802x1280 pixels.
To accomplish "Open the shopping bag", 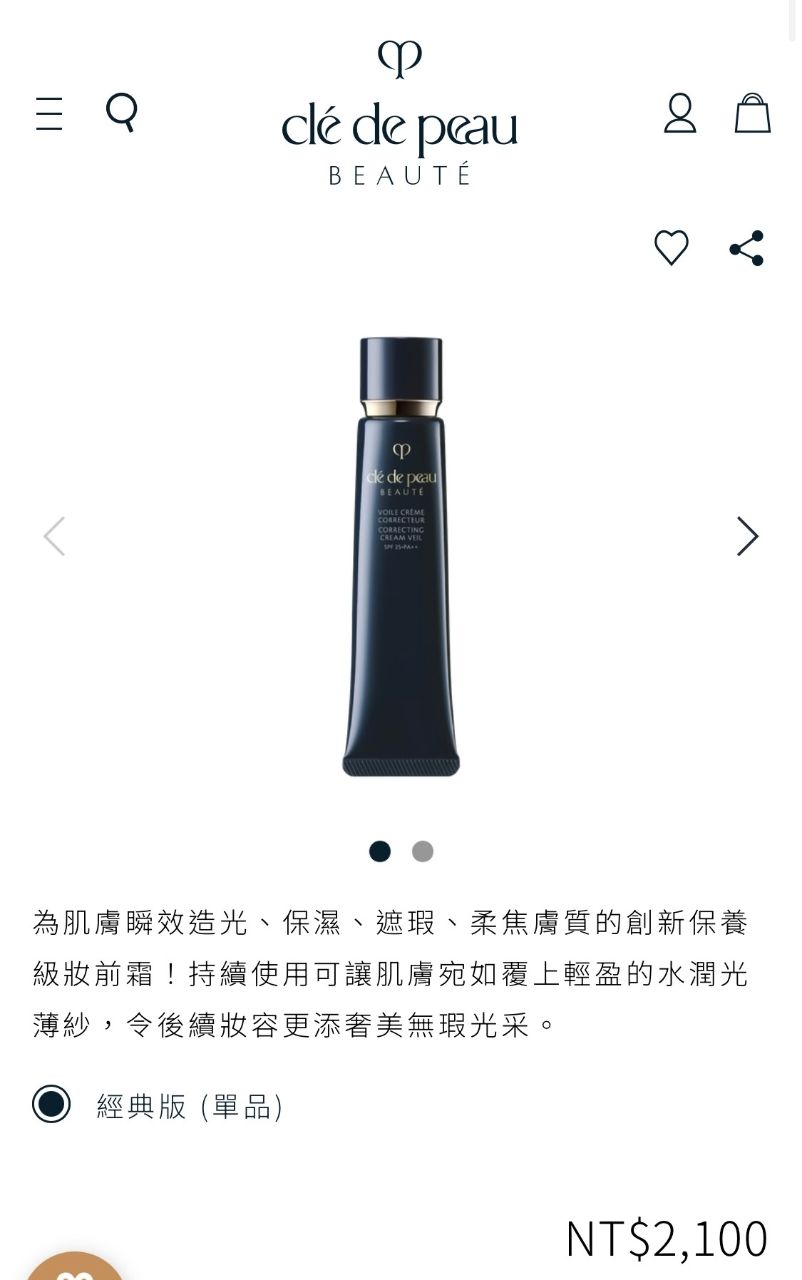I will point(753,113).
